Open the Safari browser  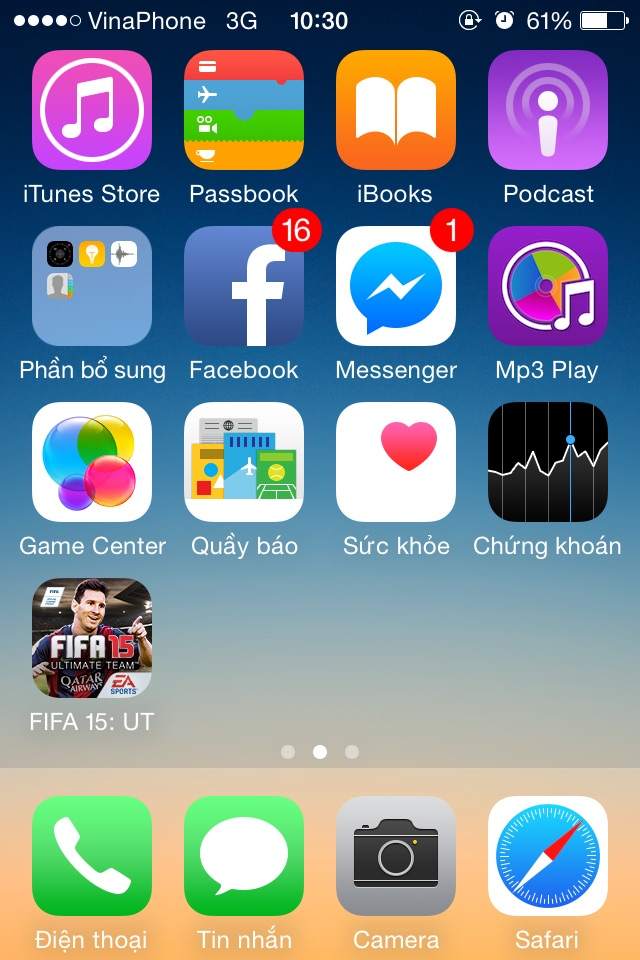tap(548, 856)
